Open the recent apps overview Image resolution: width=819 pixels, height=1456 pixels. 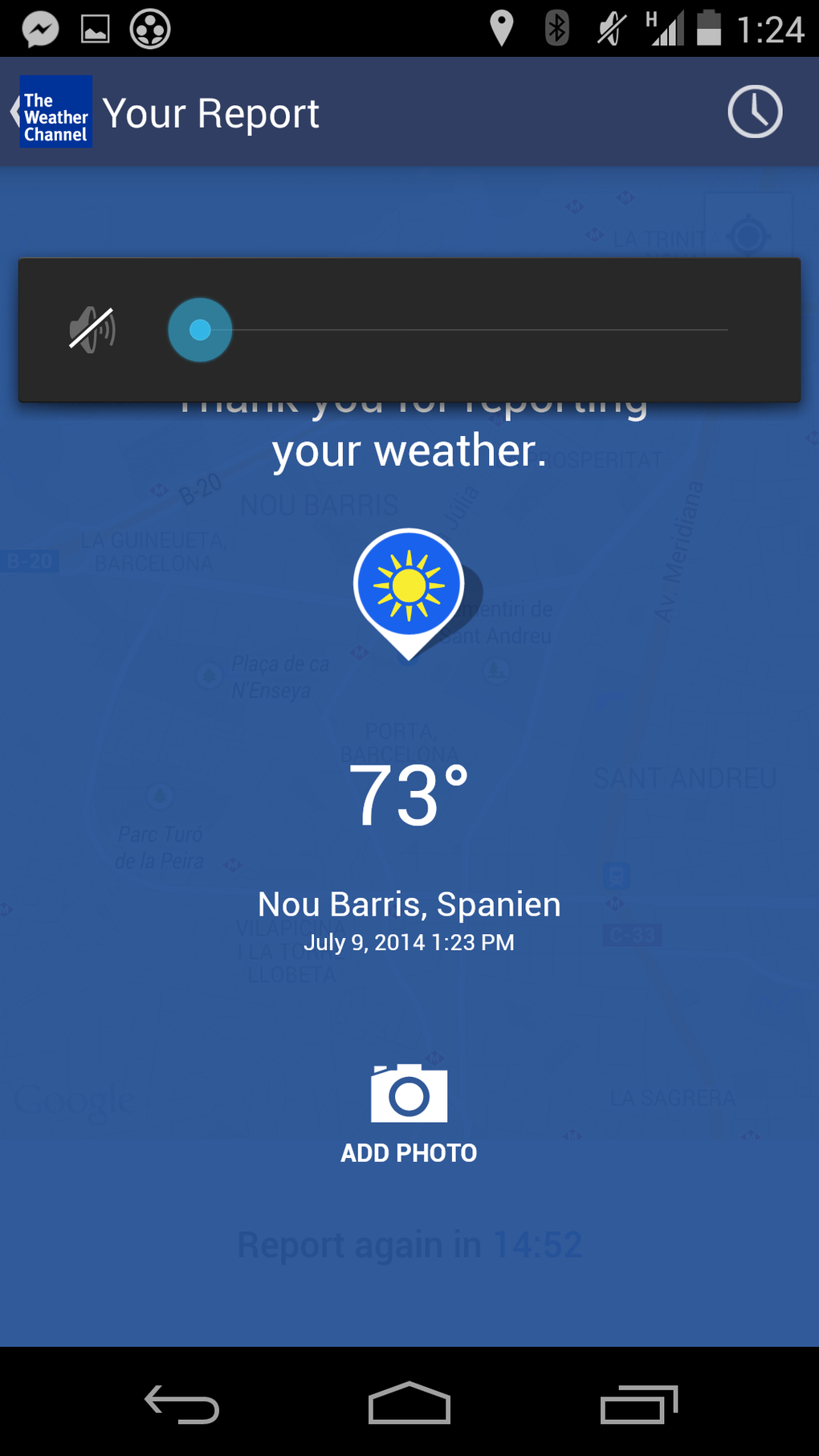[x=638, y=1404]
